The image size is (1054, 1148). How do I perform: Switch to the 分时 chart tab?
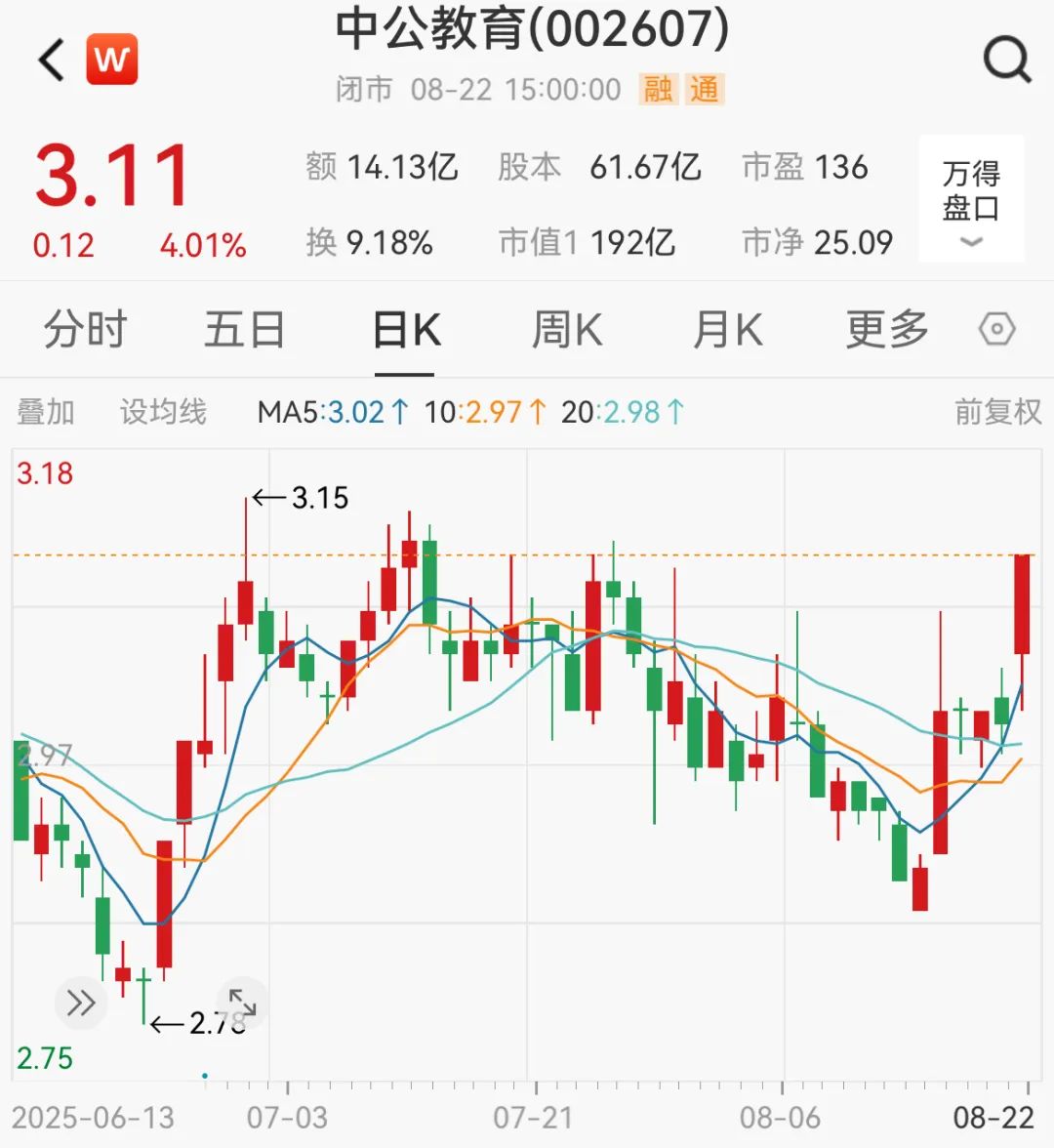pyautogui.click(x=85, y=330)
